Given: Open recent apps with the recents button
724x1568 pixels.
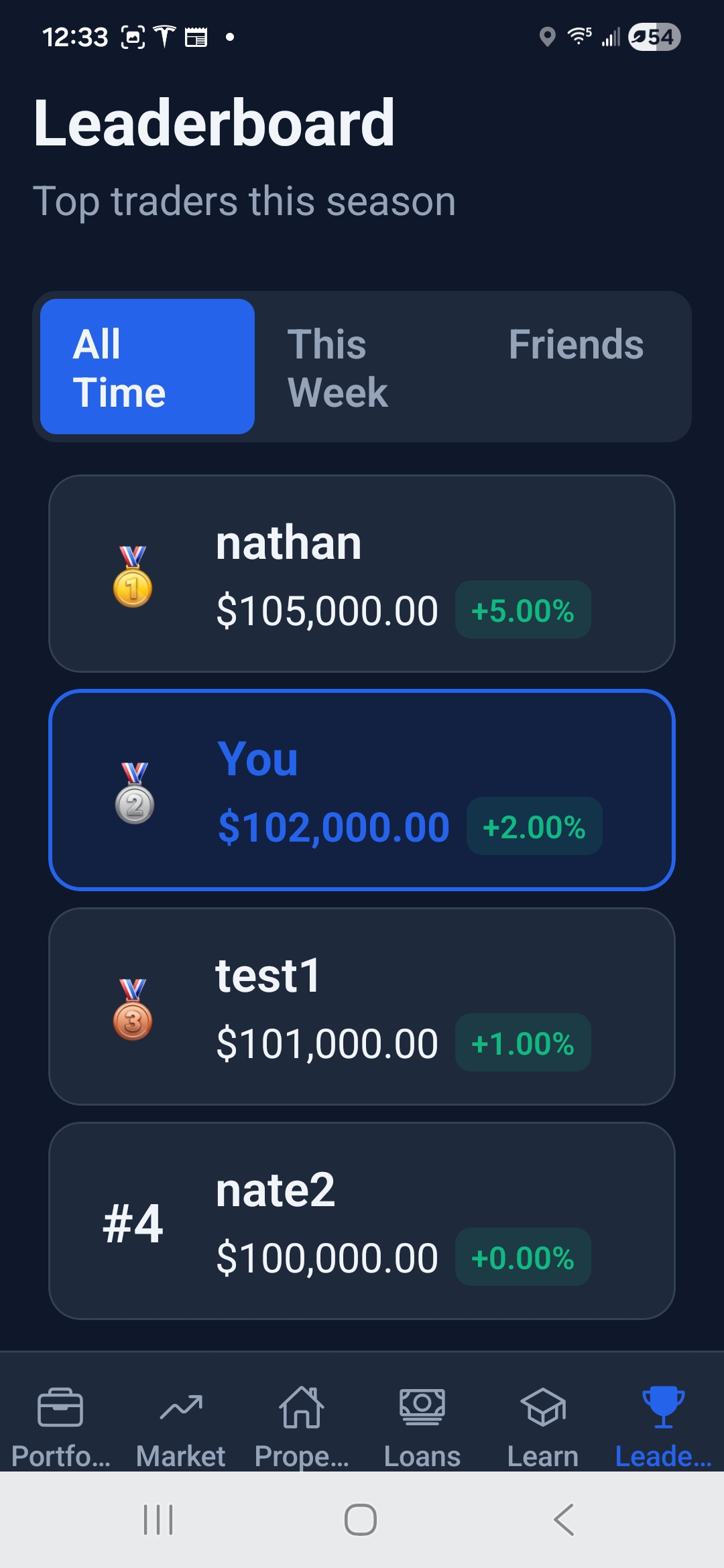Looking at the screenshot, I should coord(157,1520).
